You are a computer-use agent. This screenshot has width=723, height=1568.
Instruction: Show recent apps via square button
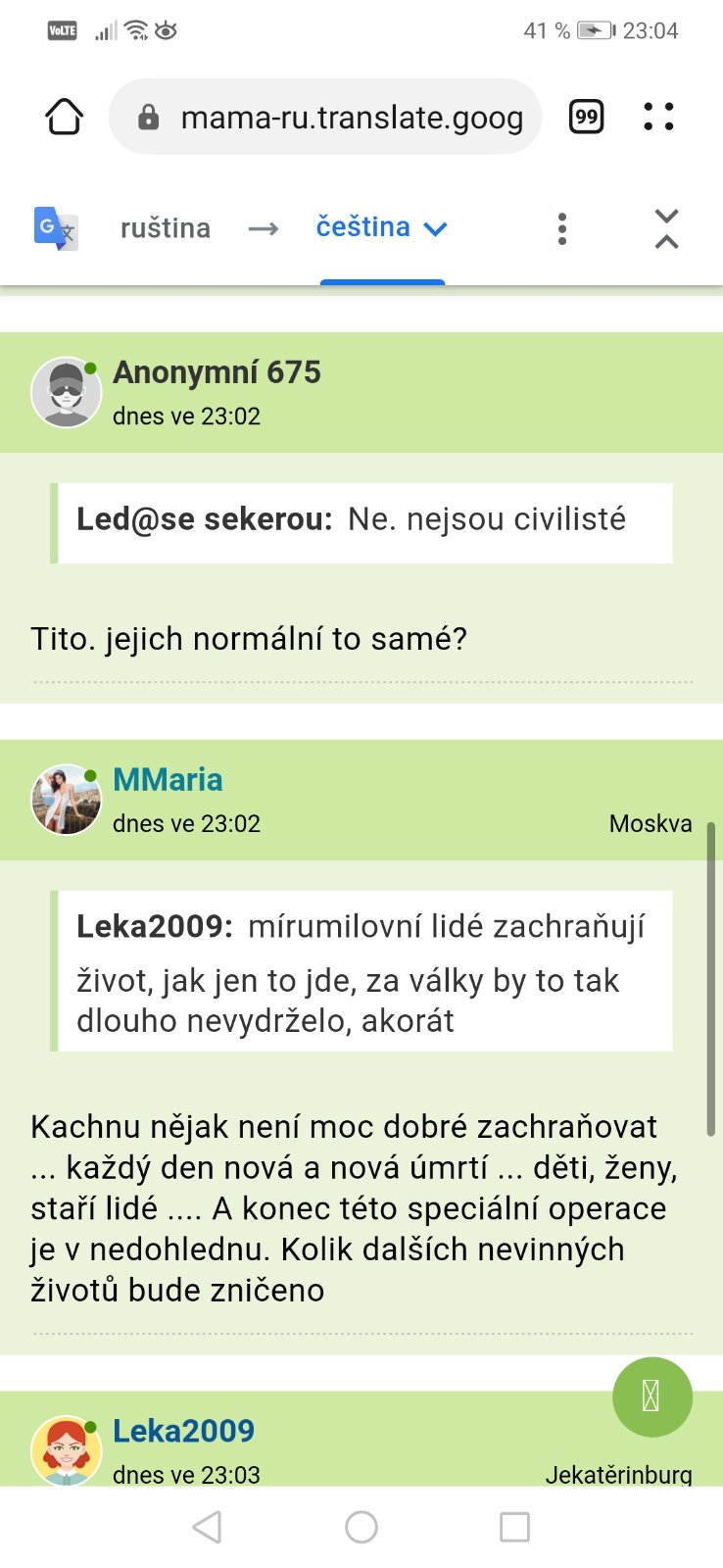pos(514,1526)
